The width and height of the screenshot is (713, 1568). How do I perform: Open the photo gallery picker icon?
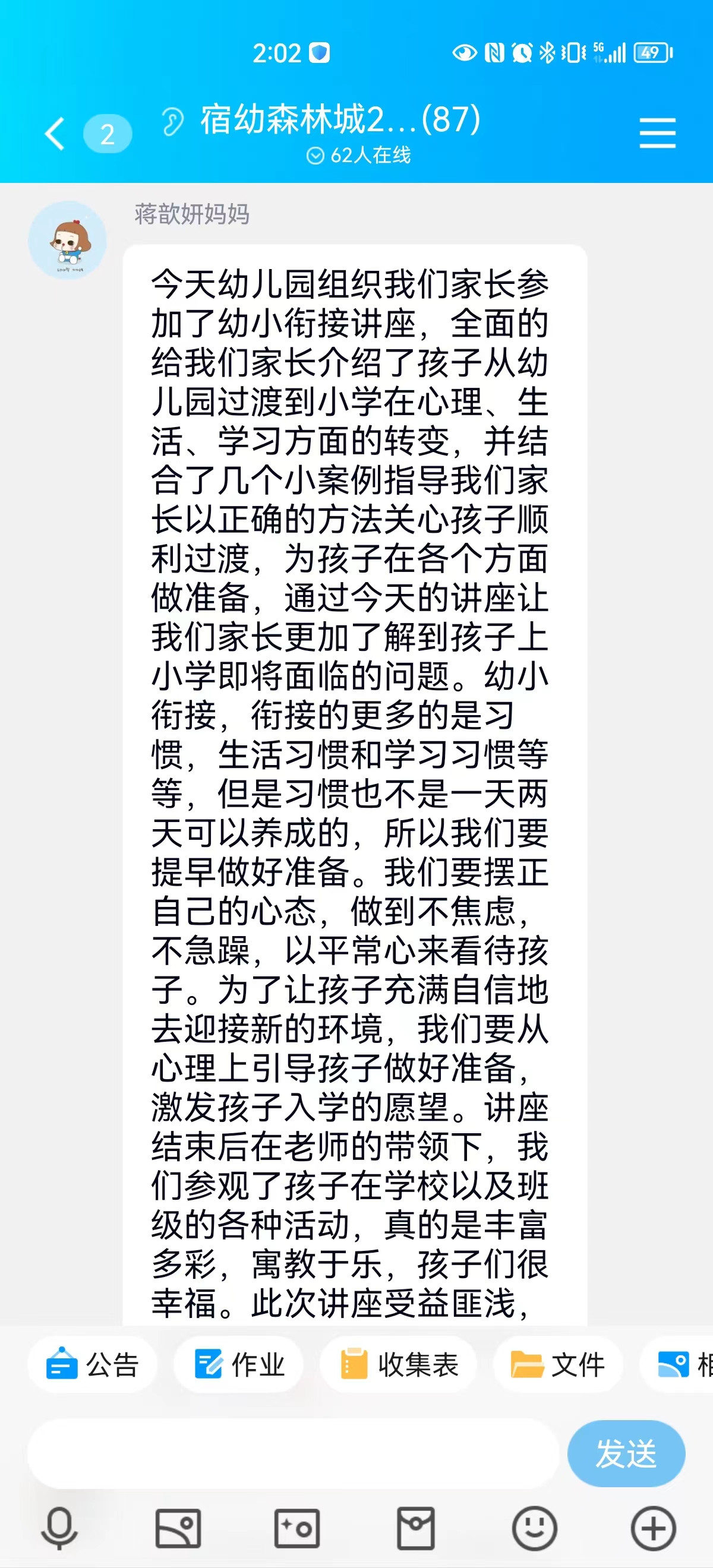click(178, 1528)
